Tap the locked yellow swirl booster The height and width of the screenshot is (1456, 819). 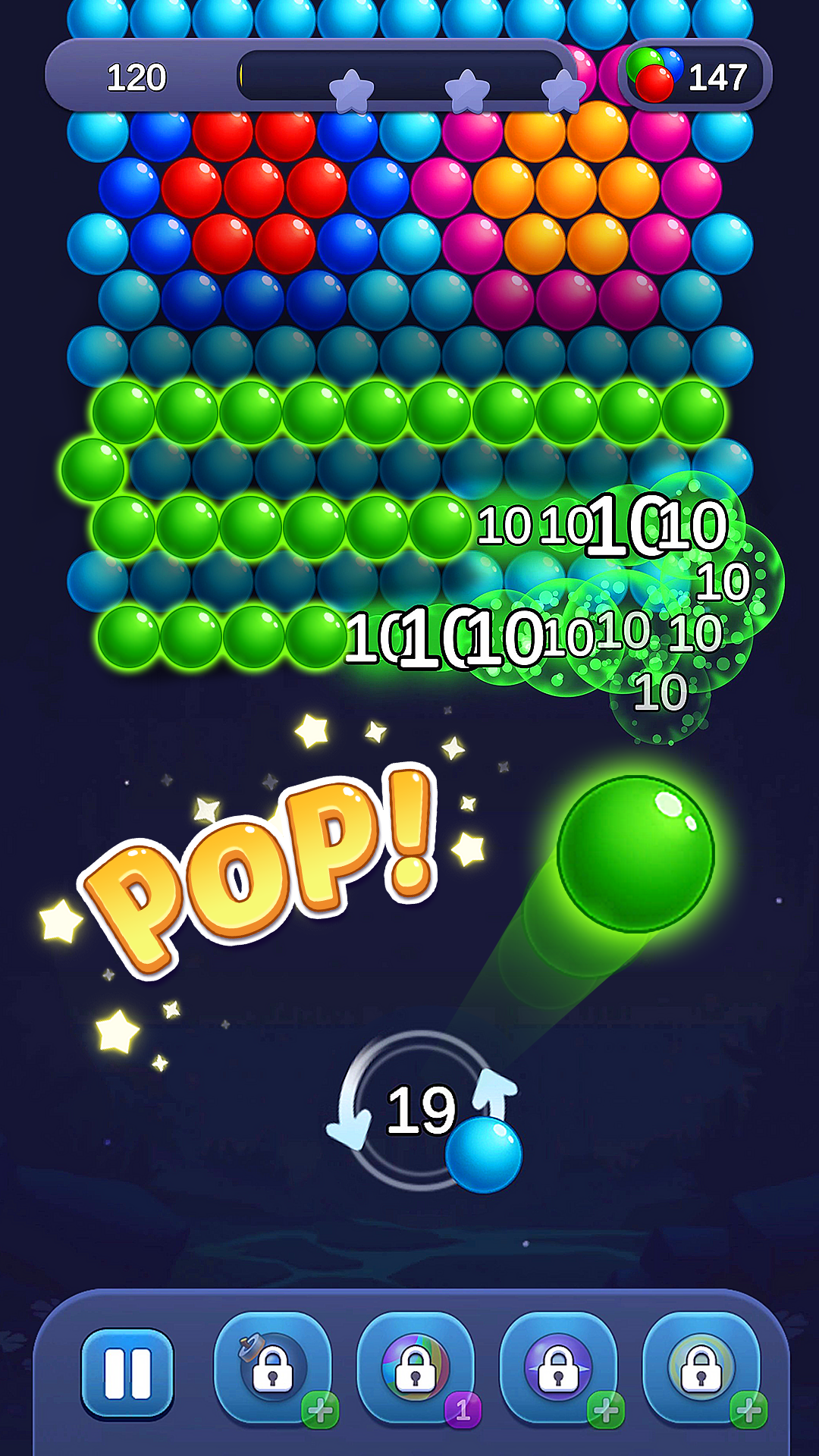(701, 1367)
